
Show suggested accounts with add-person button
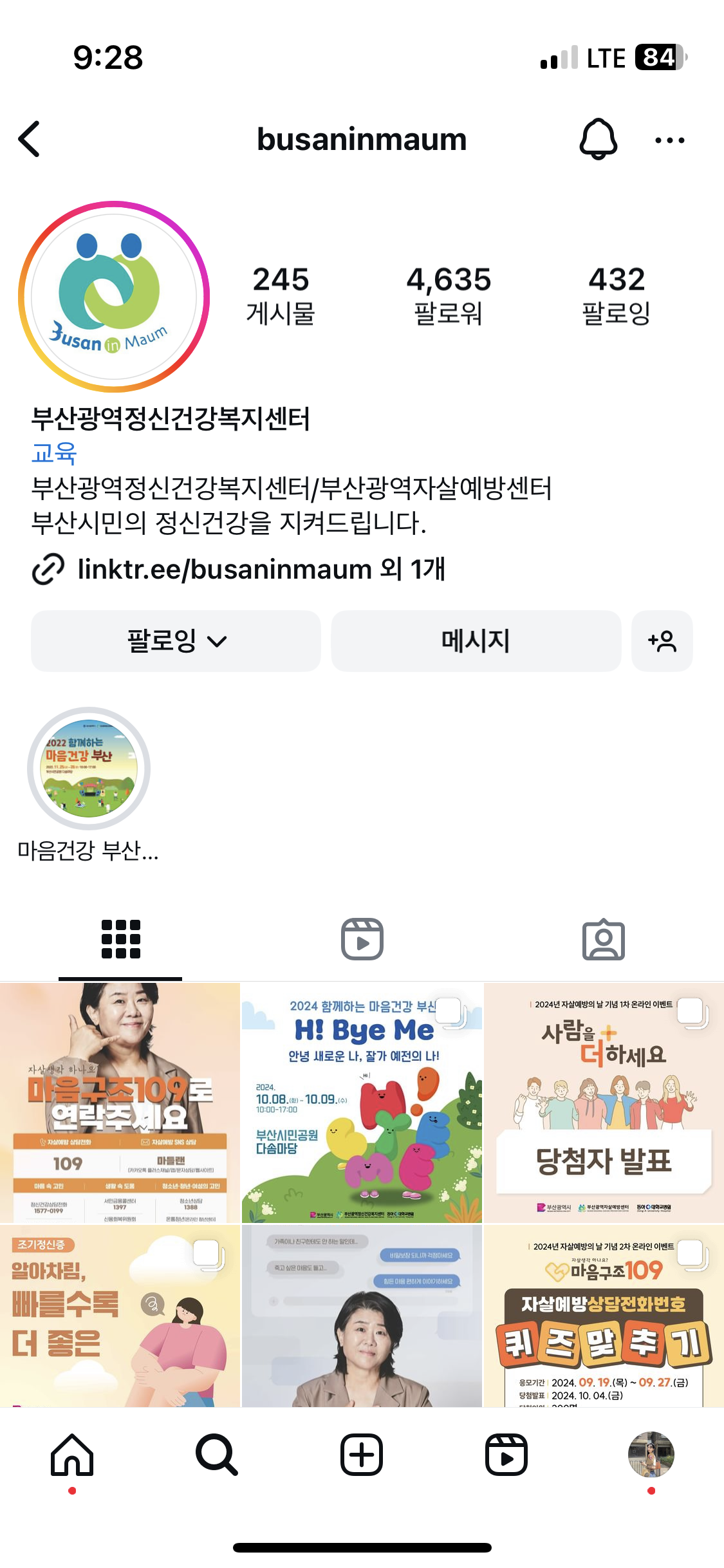(662, 641)
